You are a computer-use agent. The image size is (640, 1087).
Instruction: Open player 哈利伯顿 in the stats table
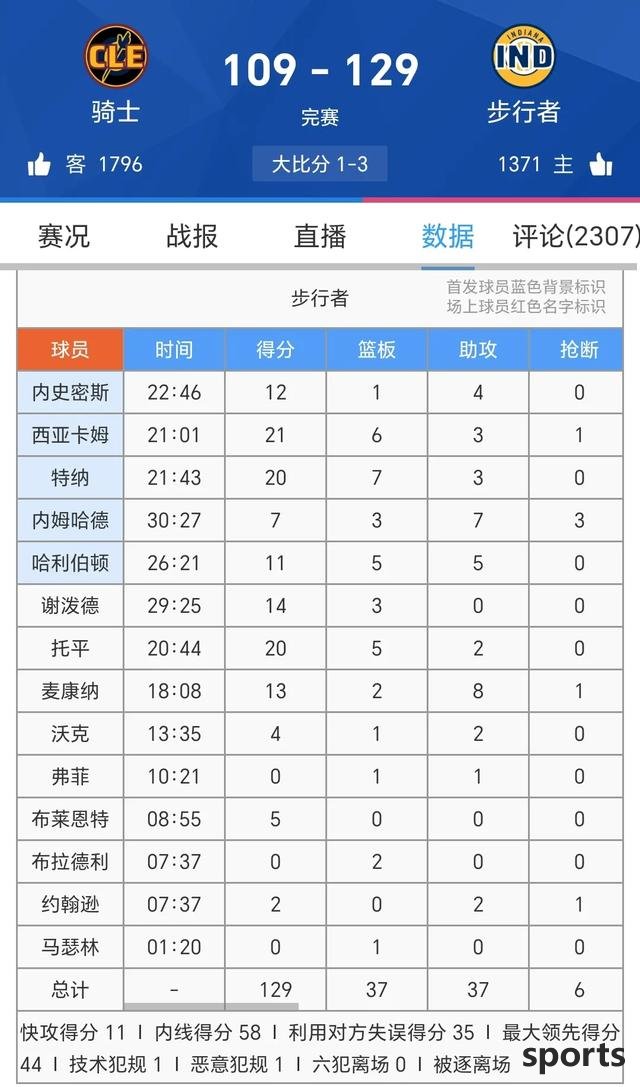[70, 563]
